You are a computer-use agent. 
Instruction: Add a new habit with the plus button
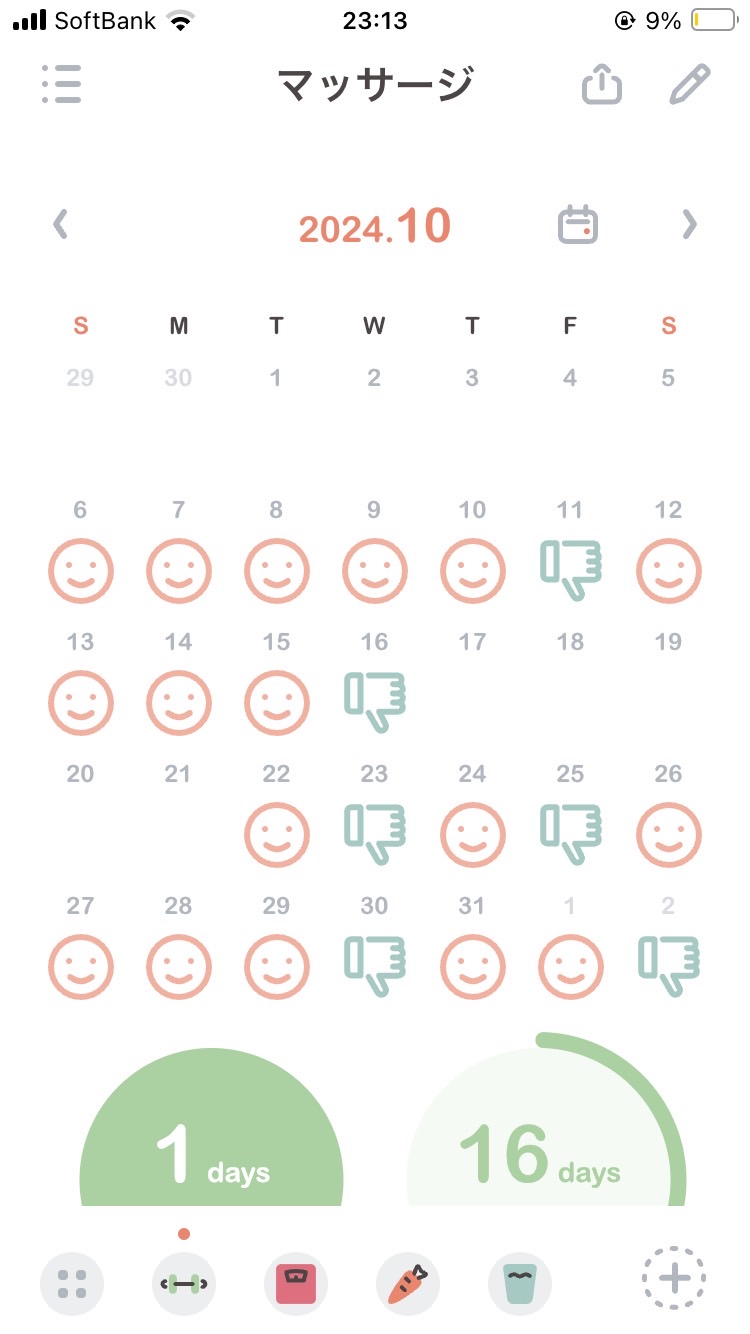pos(674,1278)
